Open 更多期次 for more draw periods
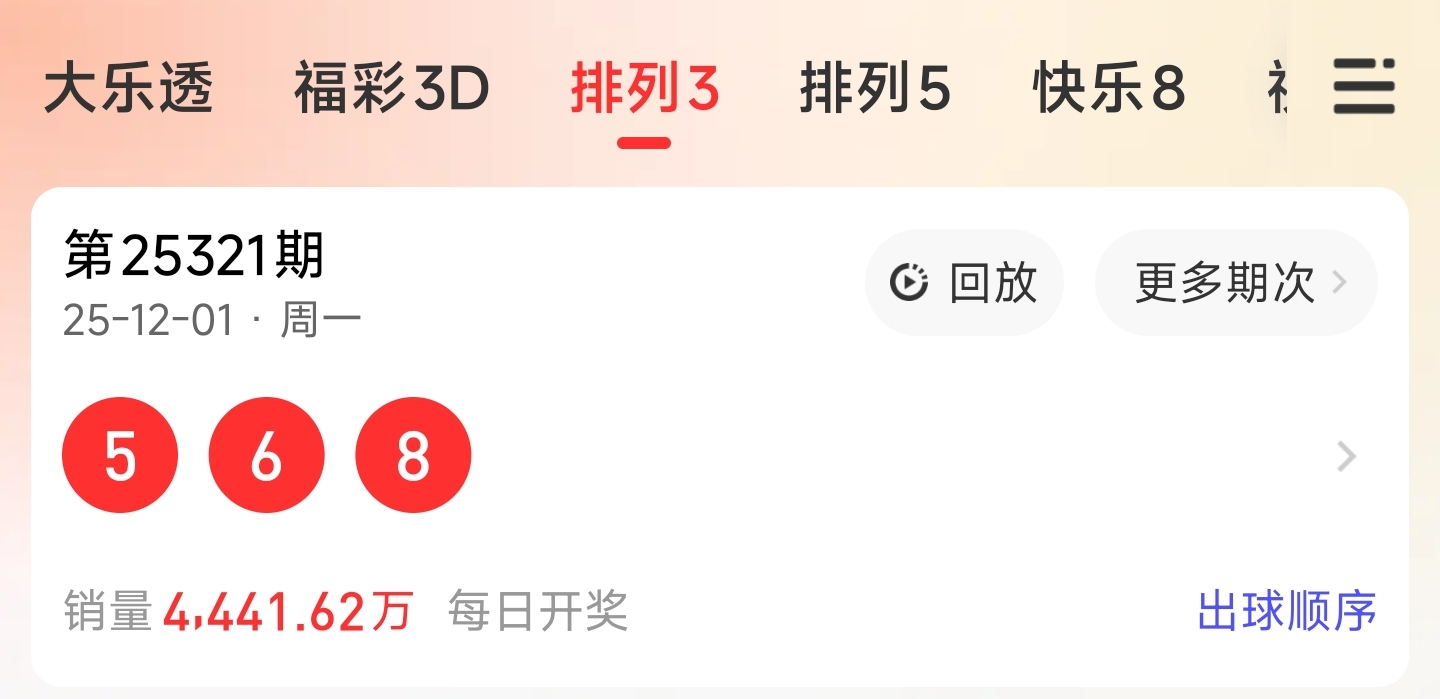The width and height of the screenshot is (1440, 699). pos(1236,283)
